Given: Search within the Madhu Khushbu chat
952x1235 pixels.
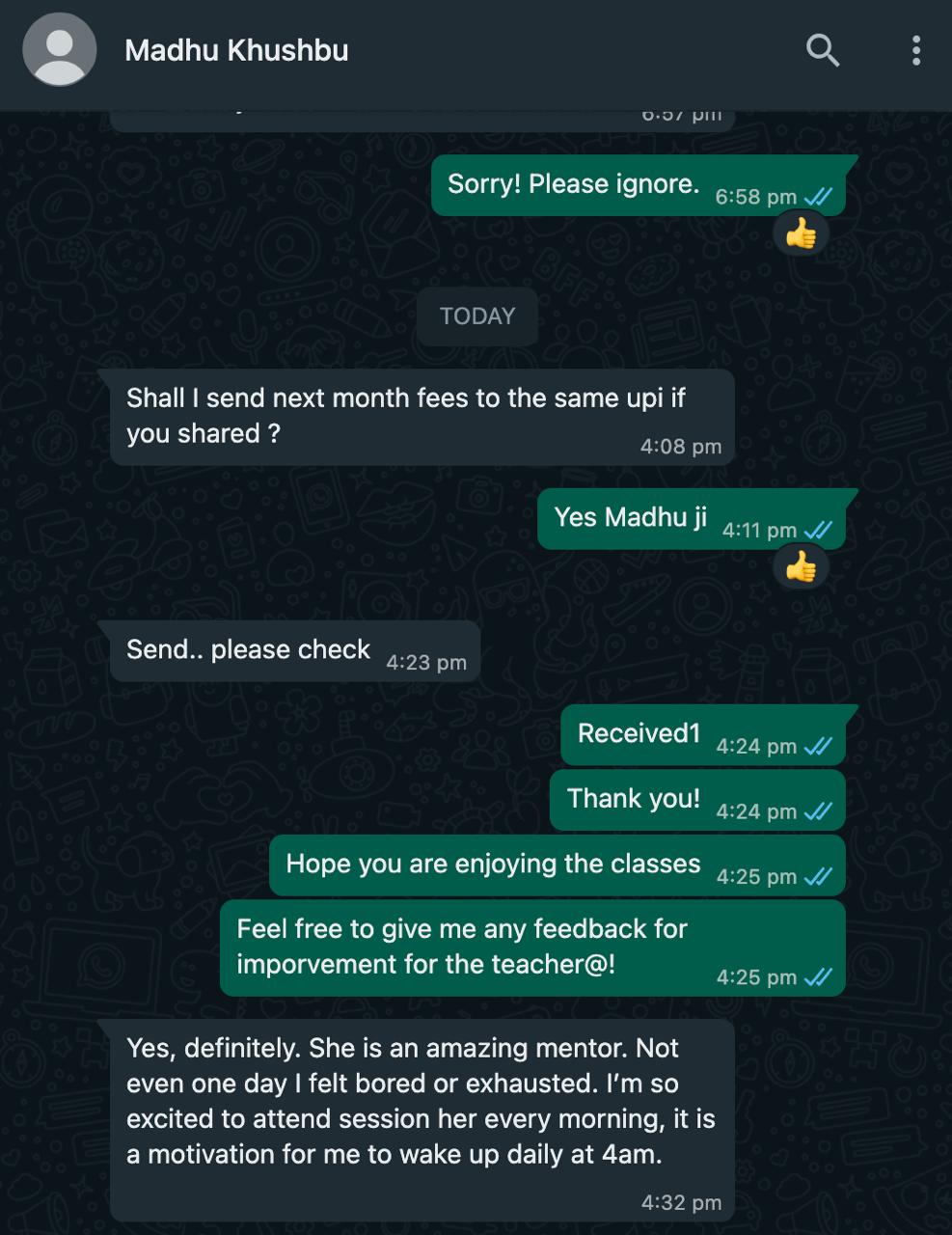Looking at the screenshot, I should point(823,50).
